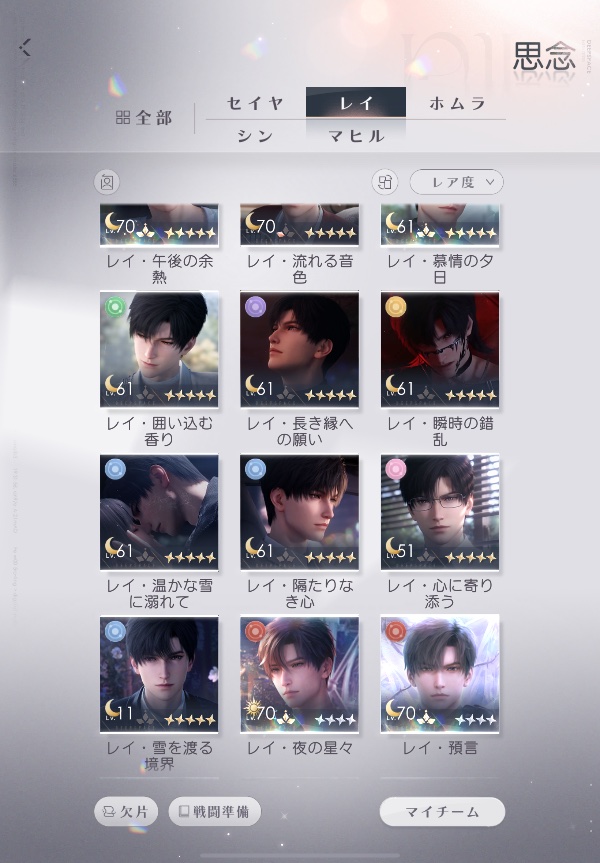Switch to the シン tab

coord(255,136)
